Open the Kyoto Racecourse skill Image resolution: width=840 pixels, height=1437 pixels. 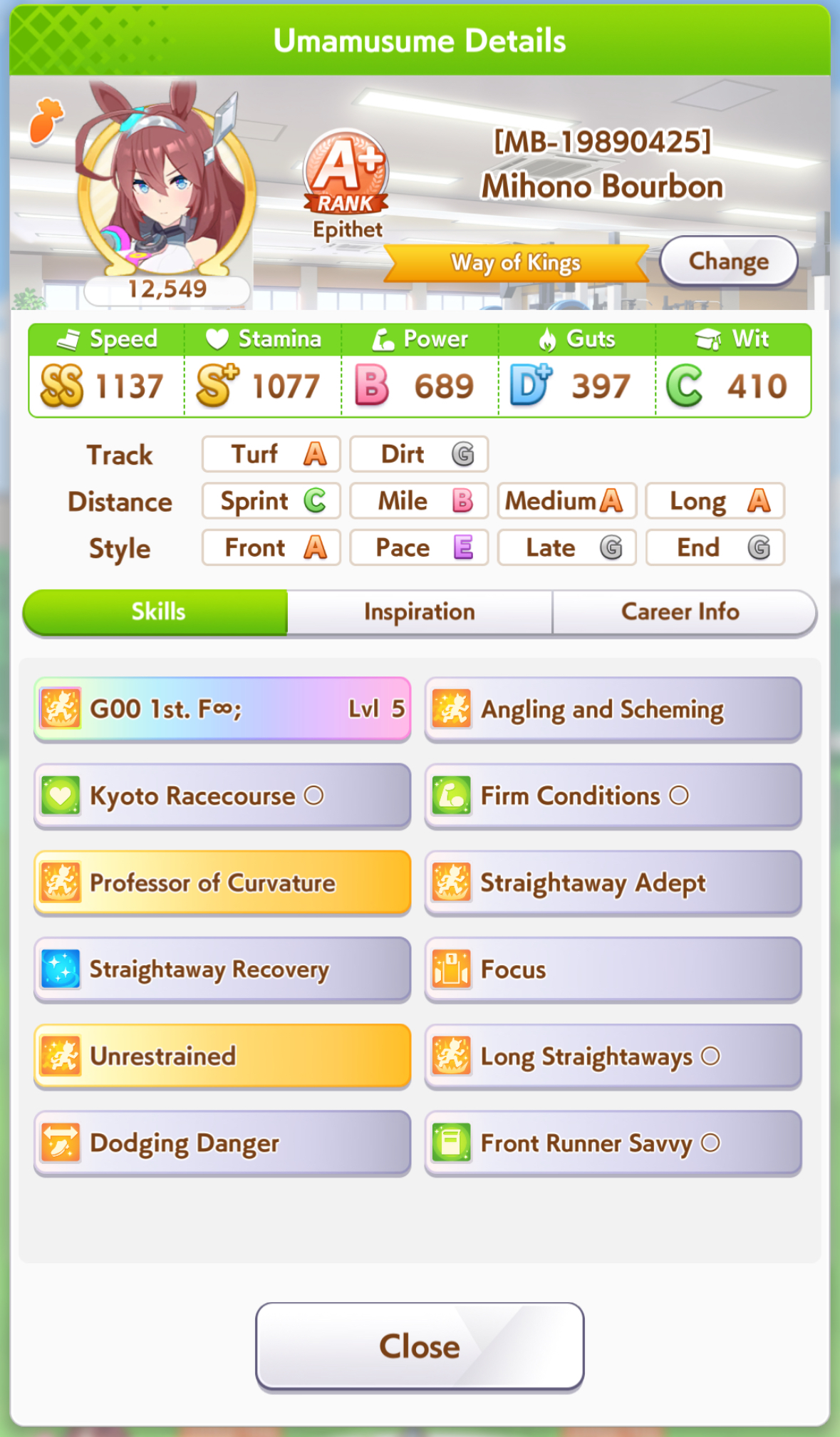point(222,795)
